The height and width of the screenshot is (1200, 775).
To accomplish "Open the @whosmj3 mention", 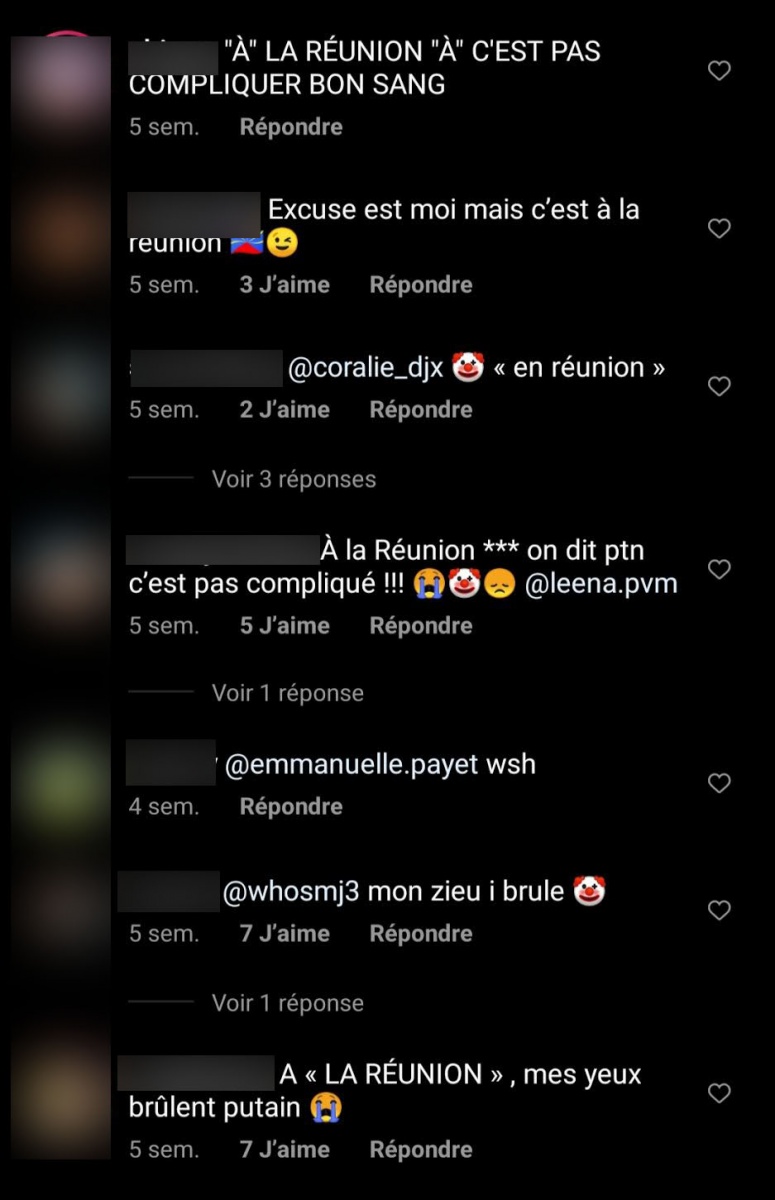I will pos(290,891).
